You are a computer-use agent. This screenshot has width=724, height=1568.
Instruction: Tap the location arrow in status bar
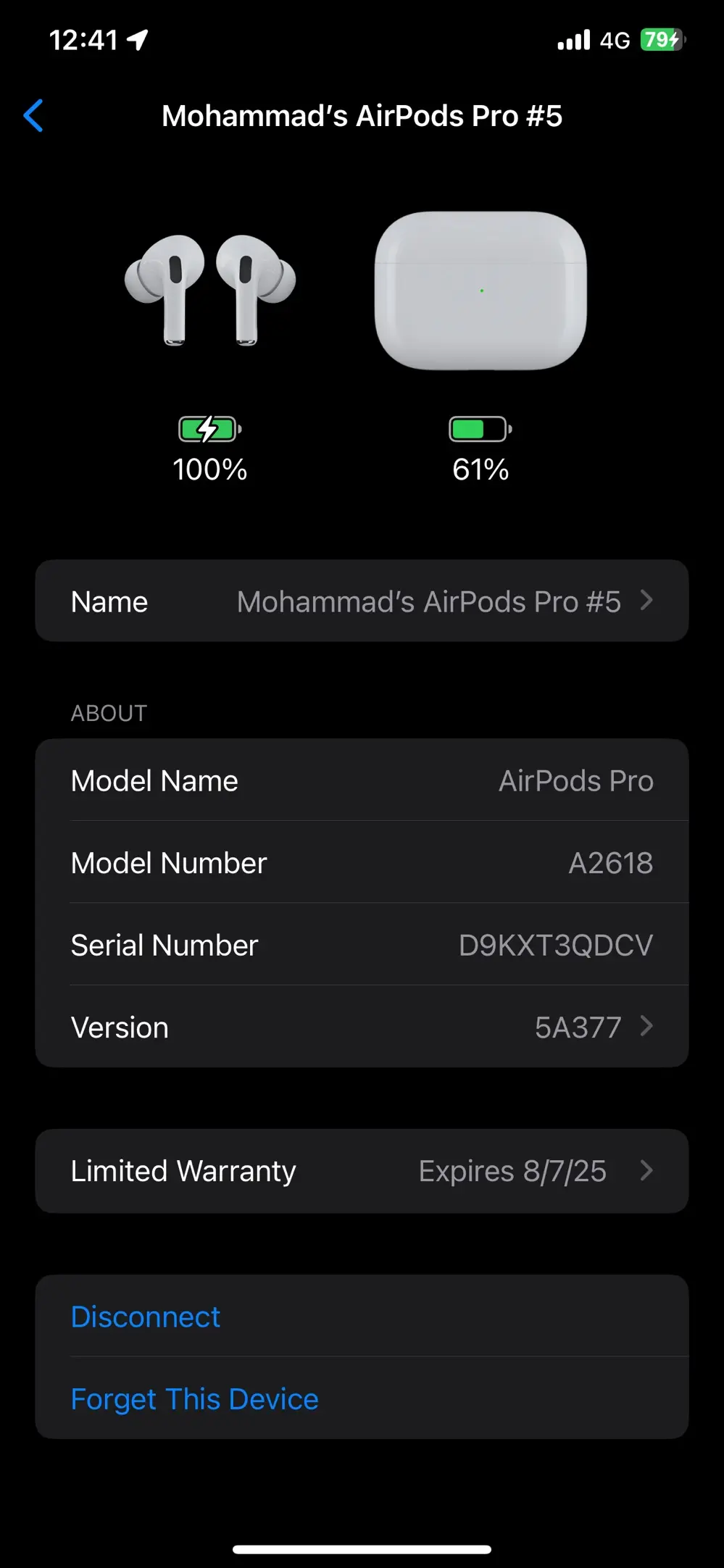[138, 40]
